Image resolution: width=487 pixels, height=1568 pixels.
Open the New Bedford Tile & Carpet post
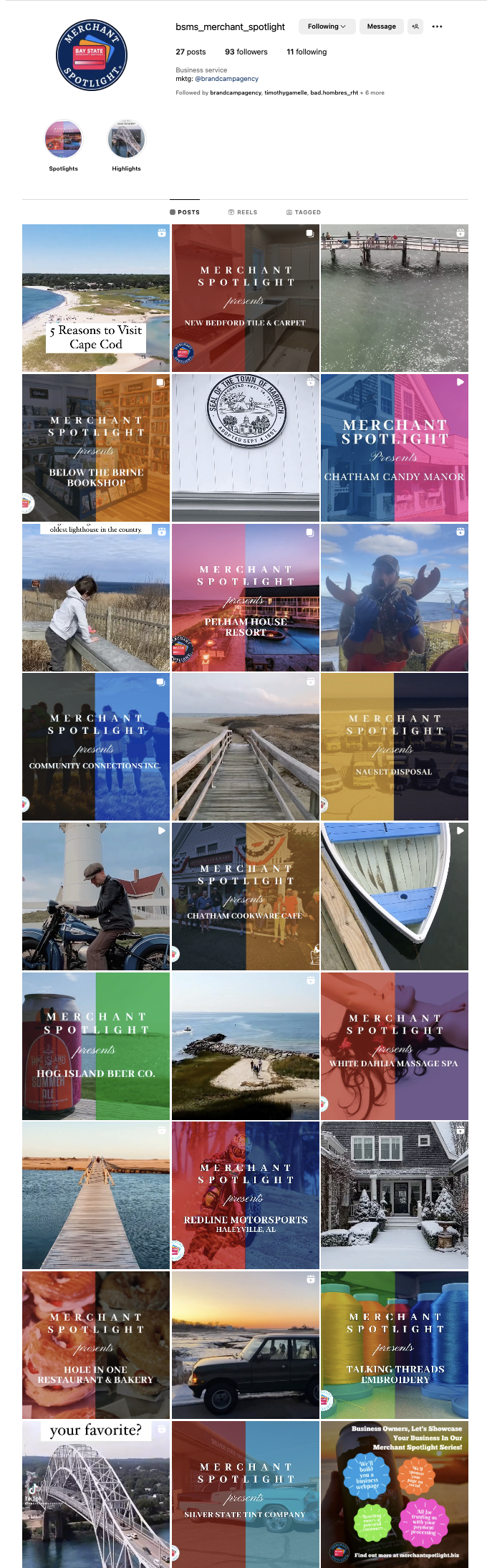coord(245,298)
